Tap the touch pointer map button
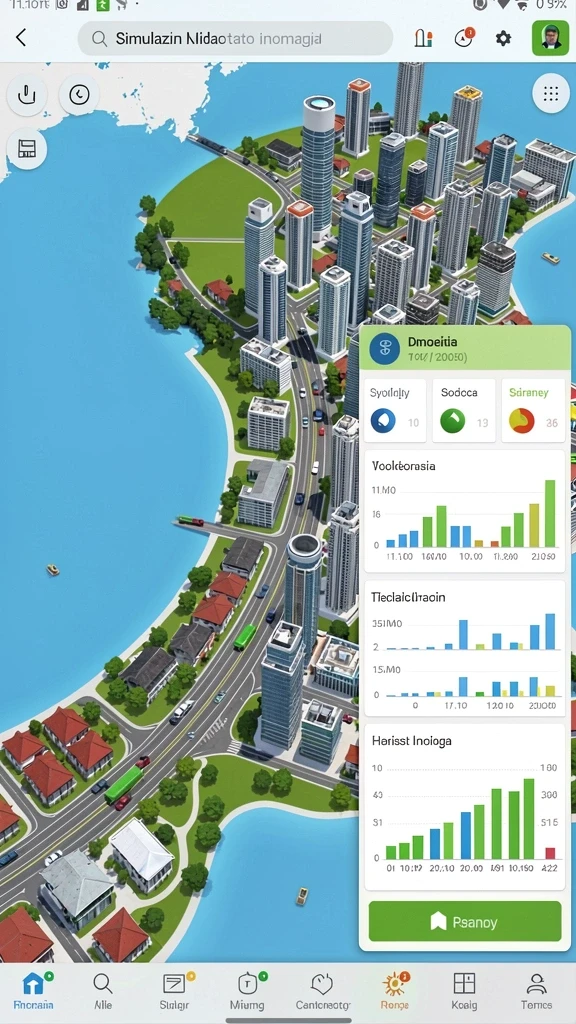576x1024 pixels. tap(26, 95)
